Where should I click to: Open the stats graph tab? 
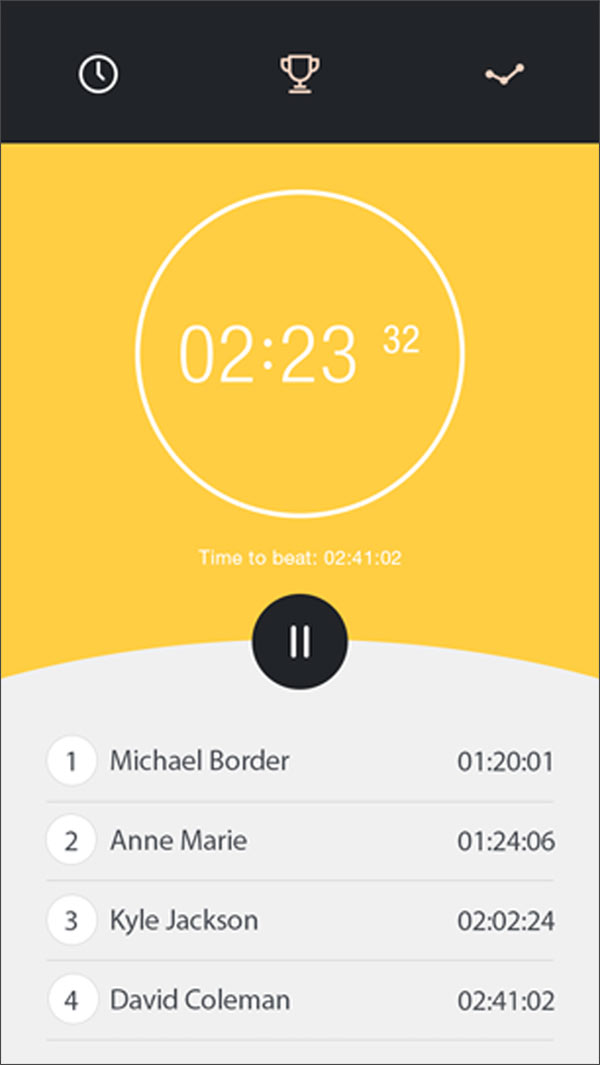[x=505, y=75]
